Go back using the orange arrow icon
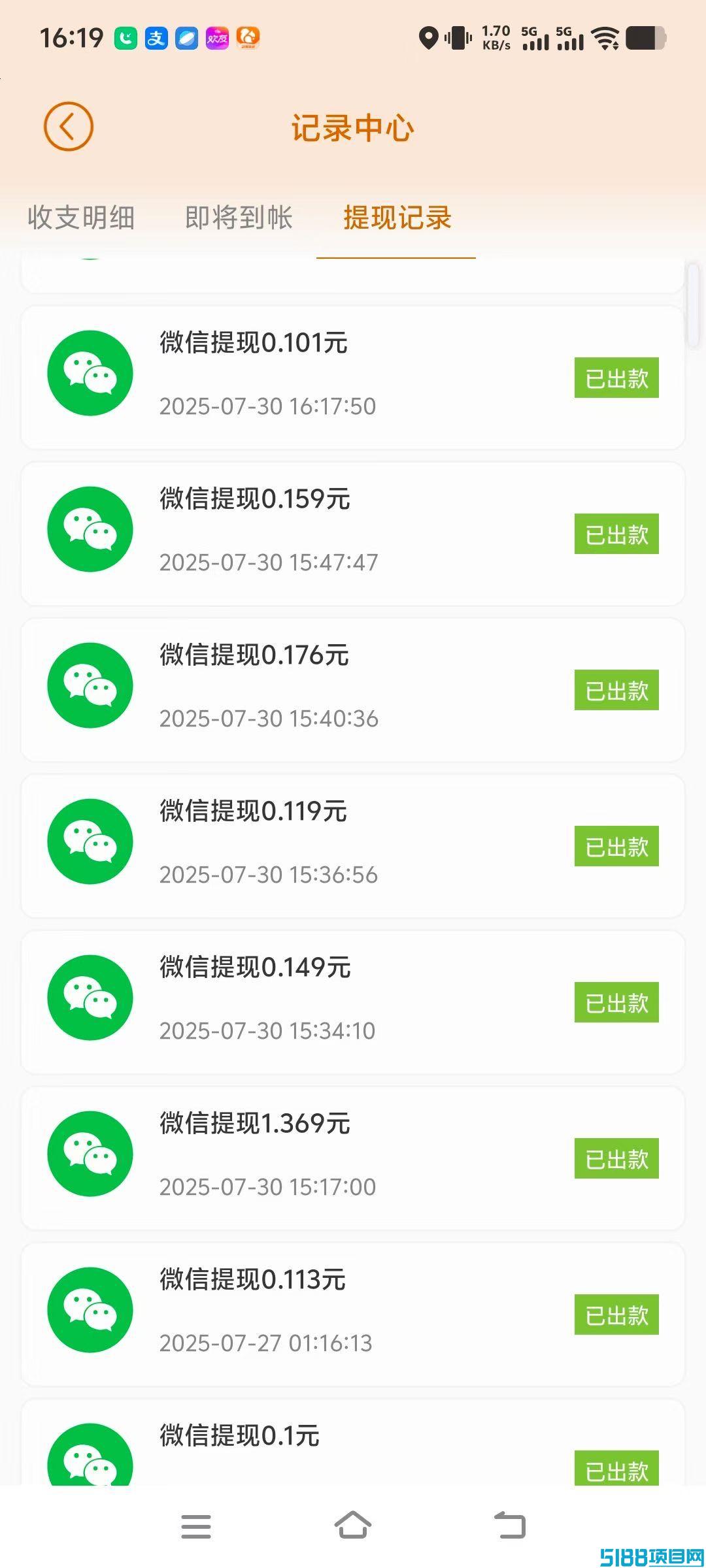 coord(69,127)
